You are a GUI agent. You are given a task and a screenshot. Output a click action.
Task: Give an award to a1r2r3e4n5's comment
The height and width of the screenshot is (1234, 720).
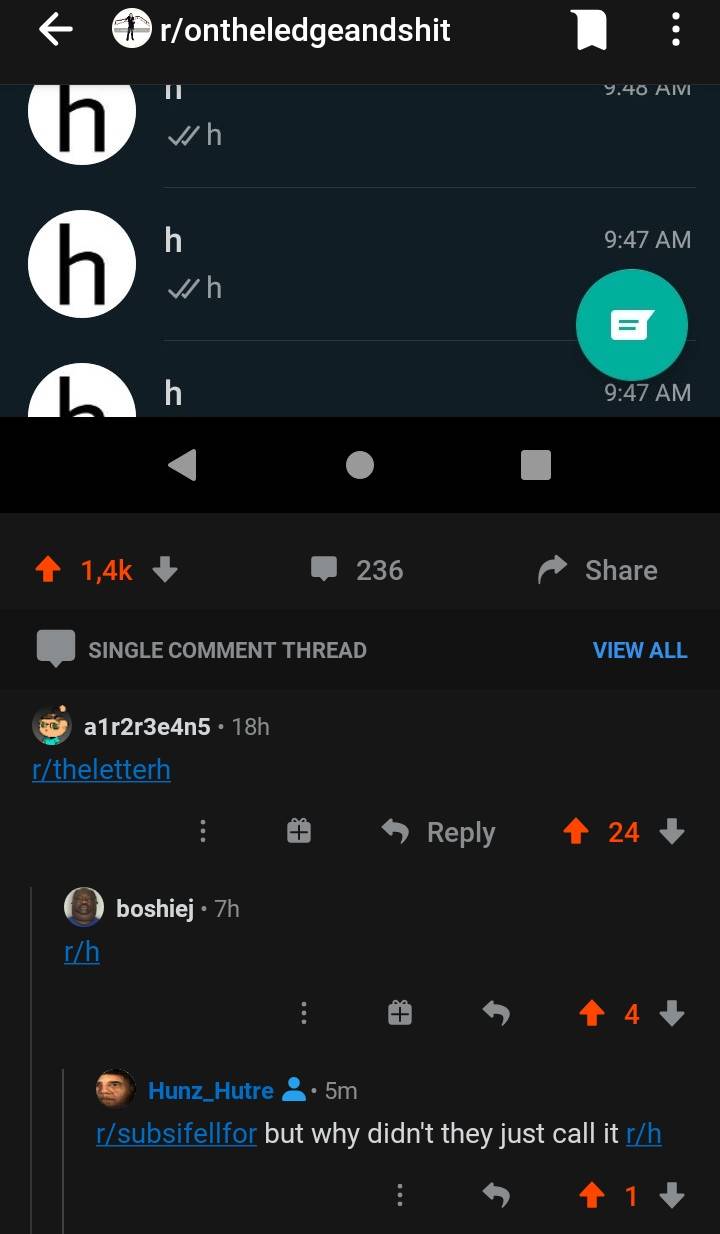(299, 832)
